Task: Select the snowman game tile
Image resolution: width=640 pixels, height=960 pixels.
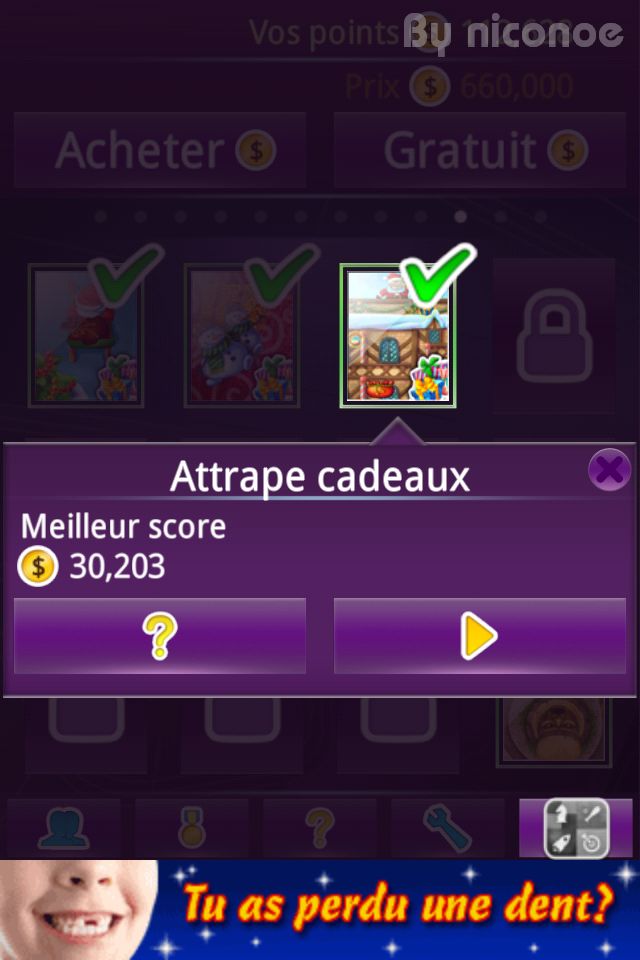Action: [242, 337]
